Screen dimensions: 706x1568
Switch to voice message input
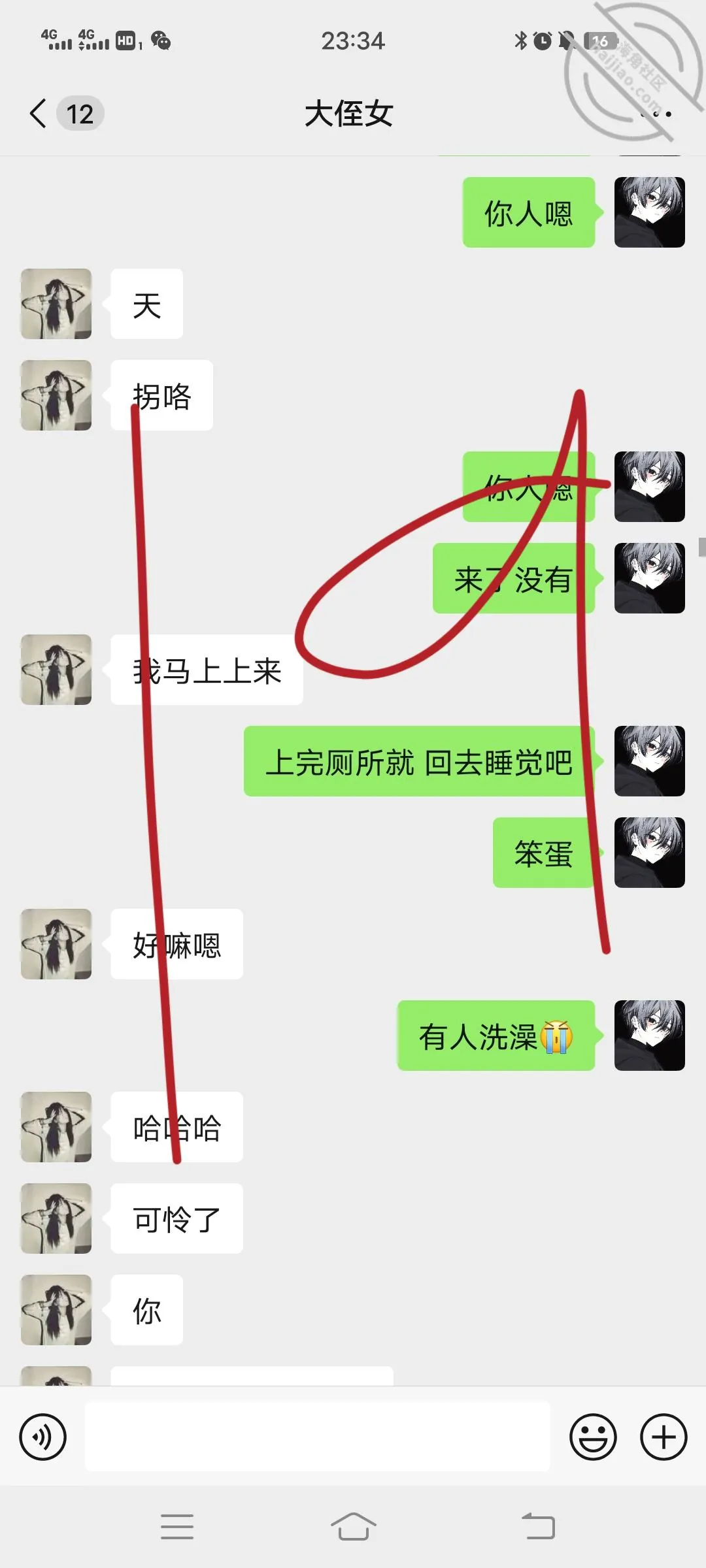point(43,1437)
